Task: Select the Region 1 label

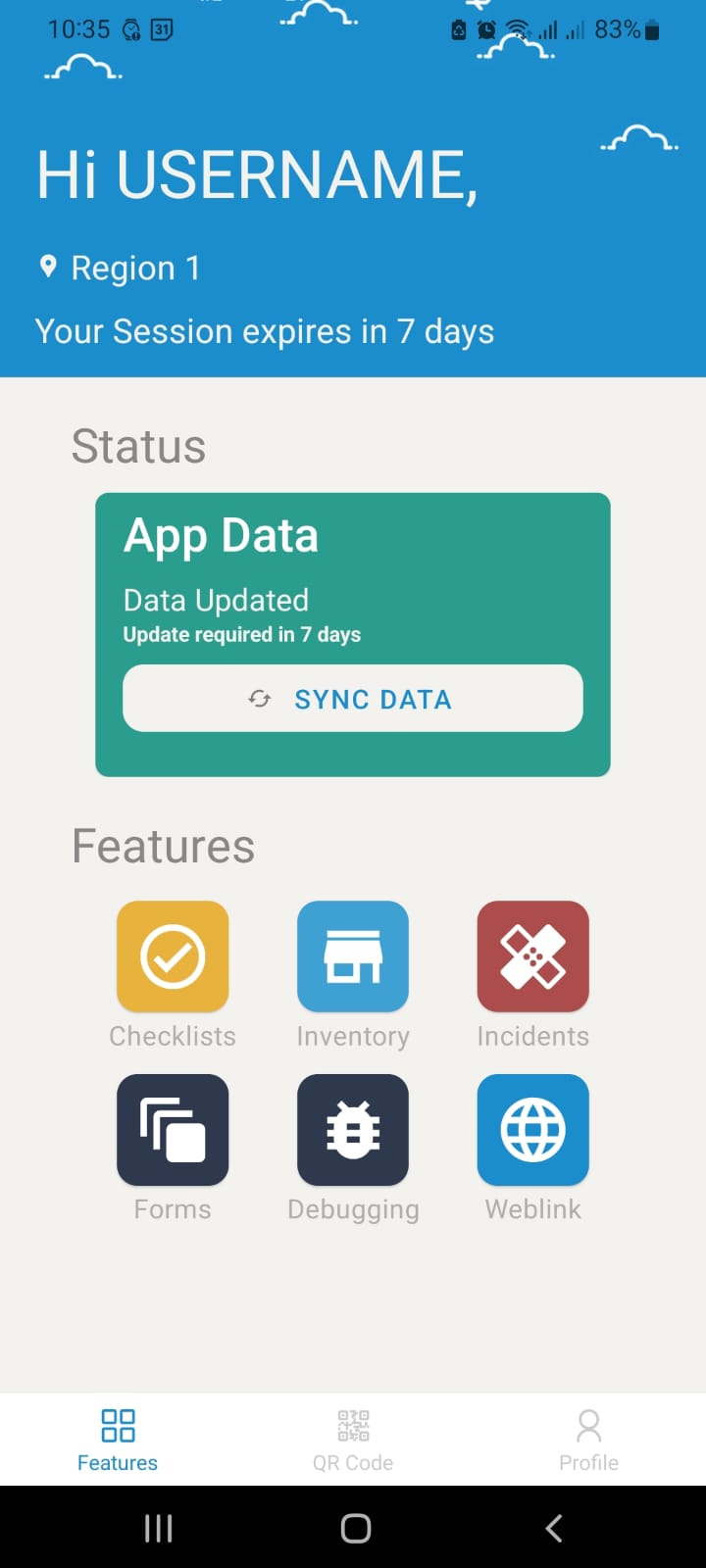Action: pos(135,267)
